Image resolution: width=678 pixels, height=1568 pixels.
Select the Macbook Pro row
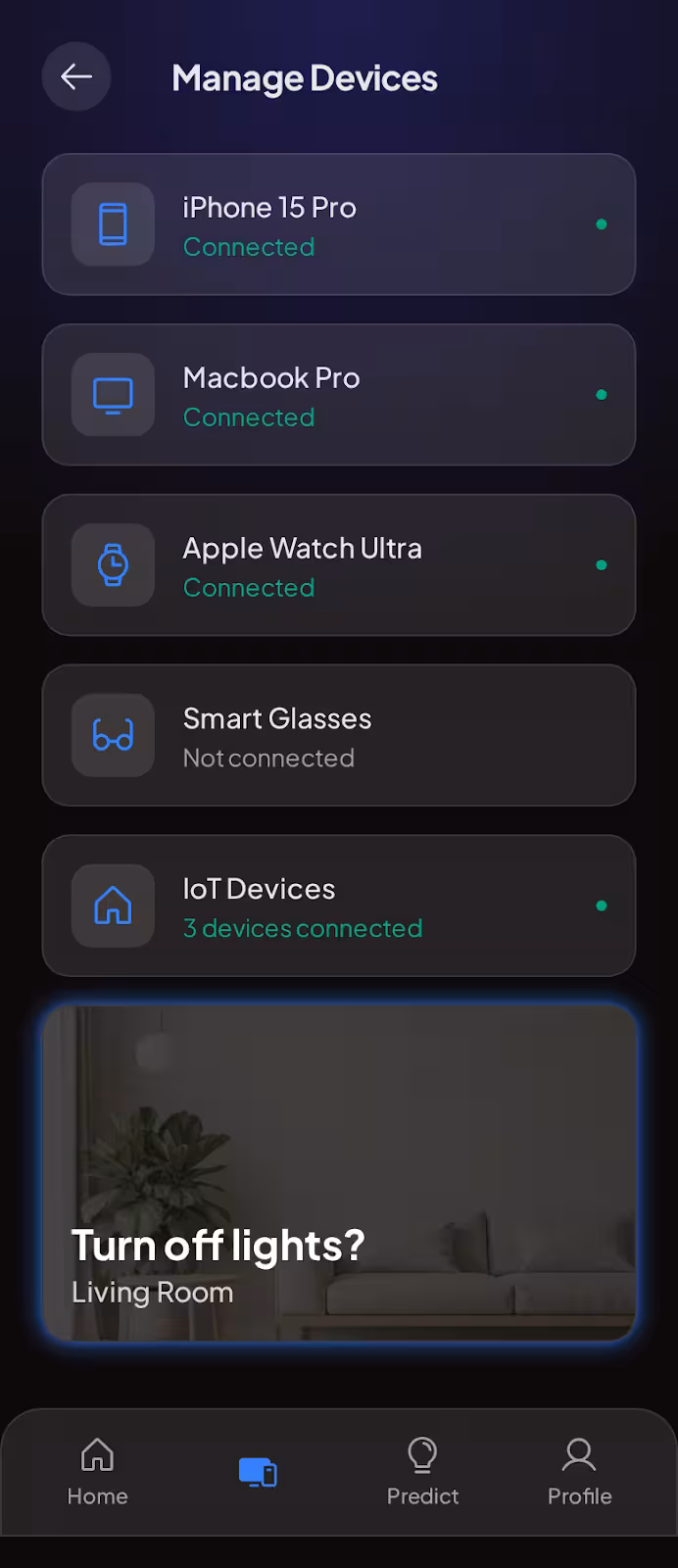(x=338, y=395)
